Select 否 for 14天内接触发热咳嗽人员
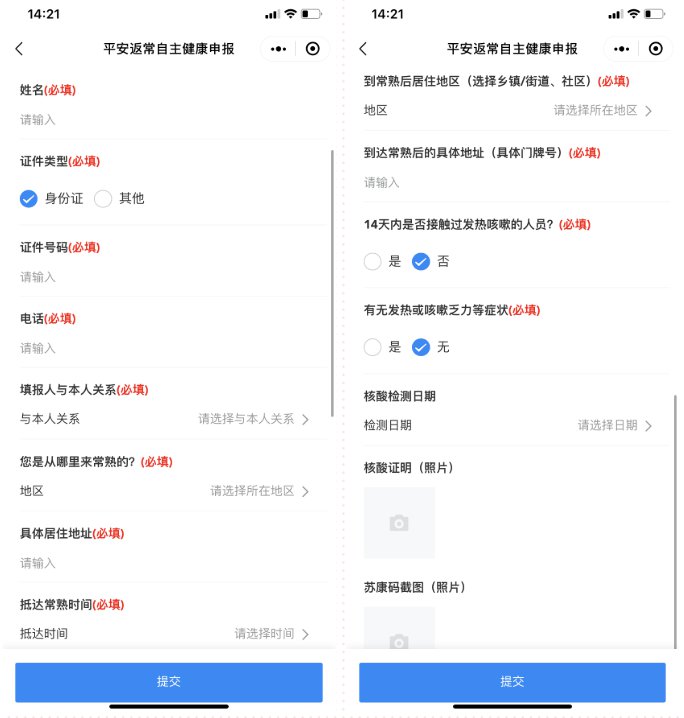This screenshot has height=718, width=684. 422,261
